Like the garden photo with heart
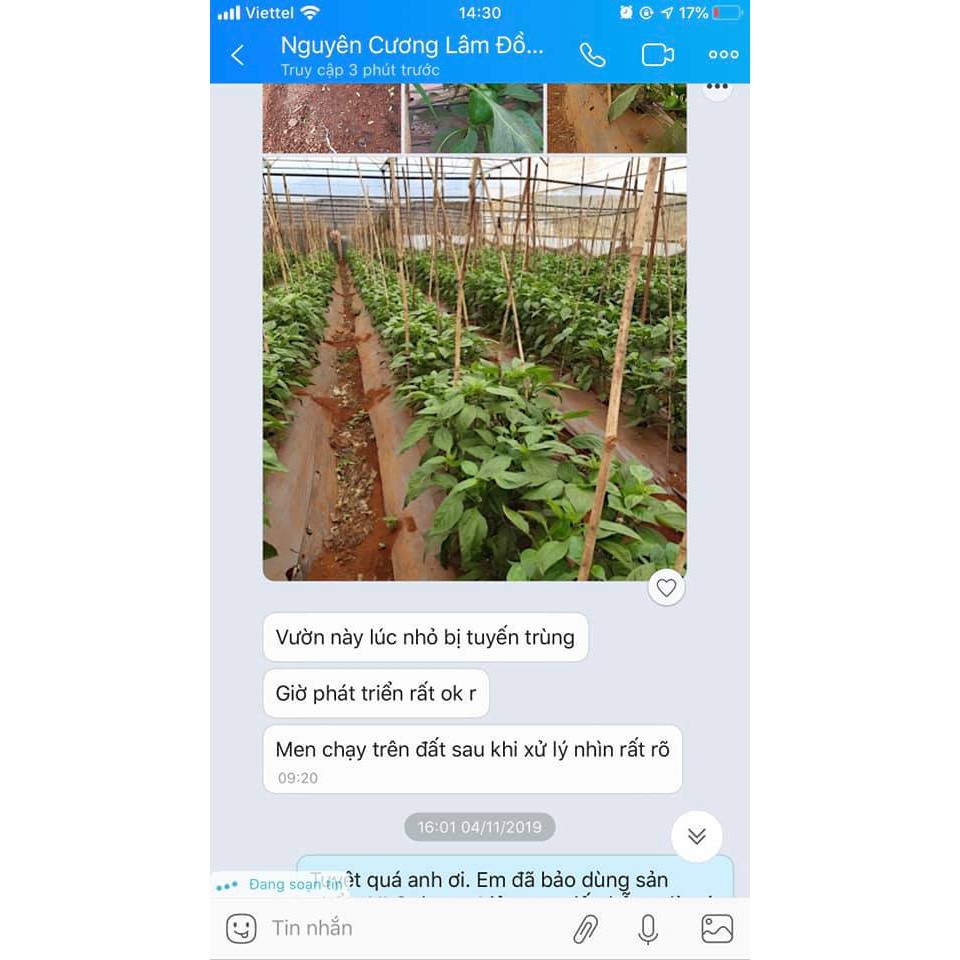 coord(666,587)
